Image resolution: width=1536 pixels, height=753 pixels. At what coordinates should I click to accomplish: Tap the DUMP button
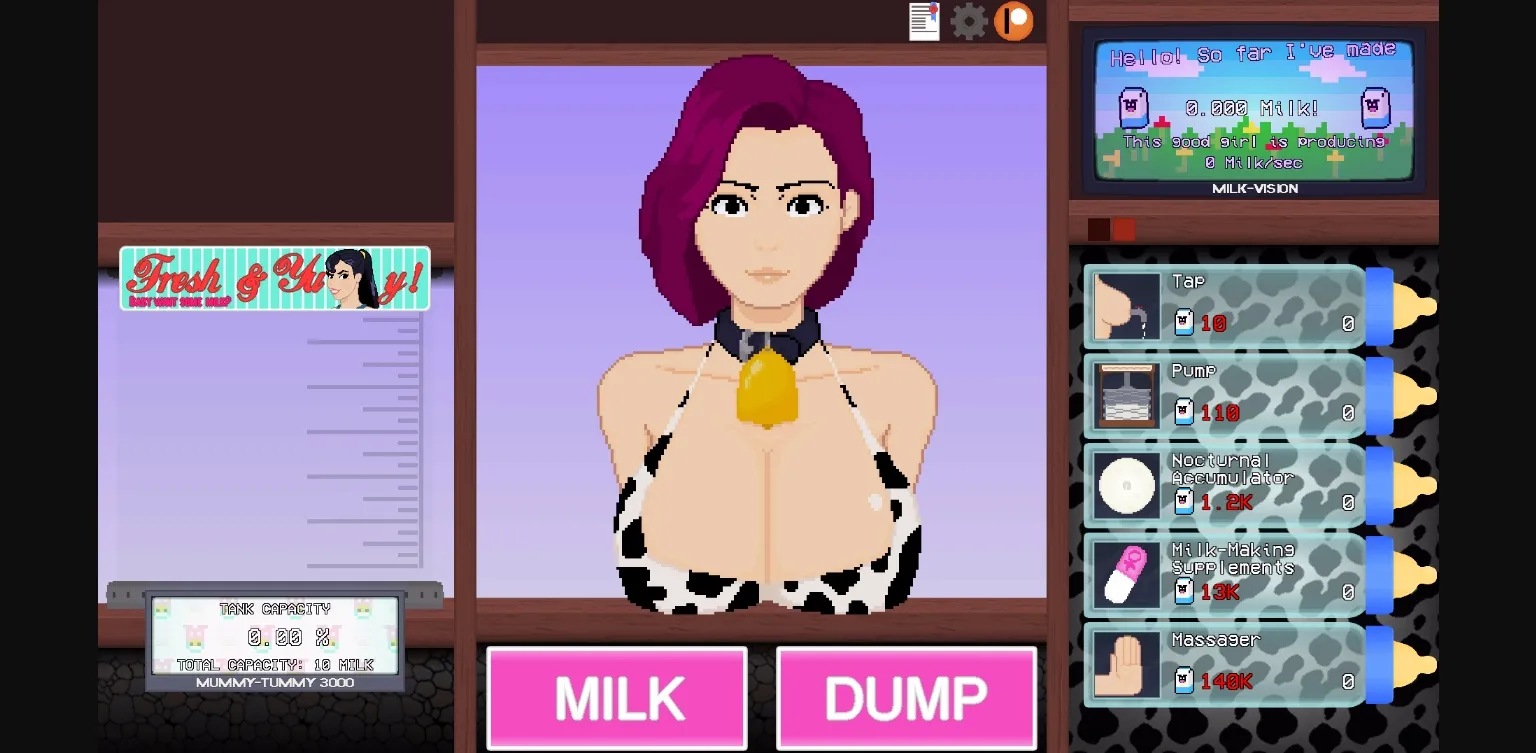[x=906, y=698]
